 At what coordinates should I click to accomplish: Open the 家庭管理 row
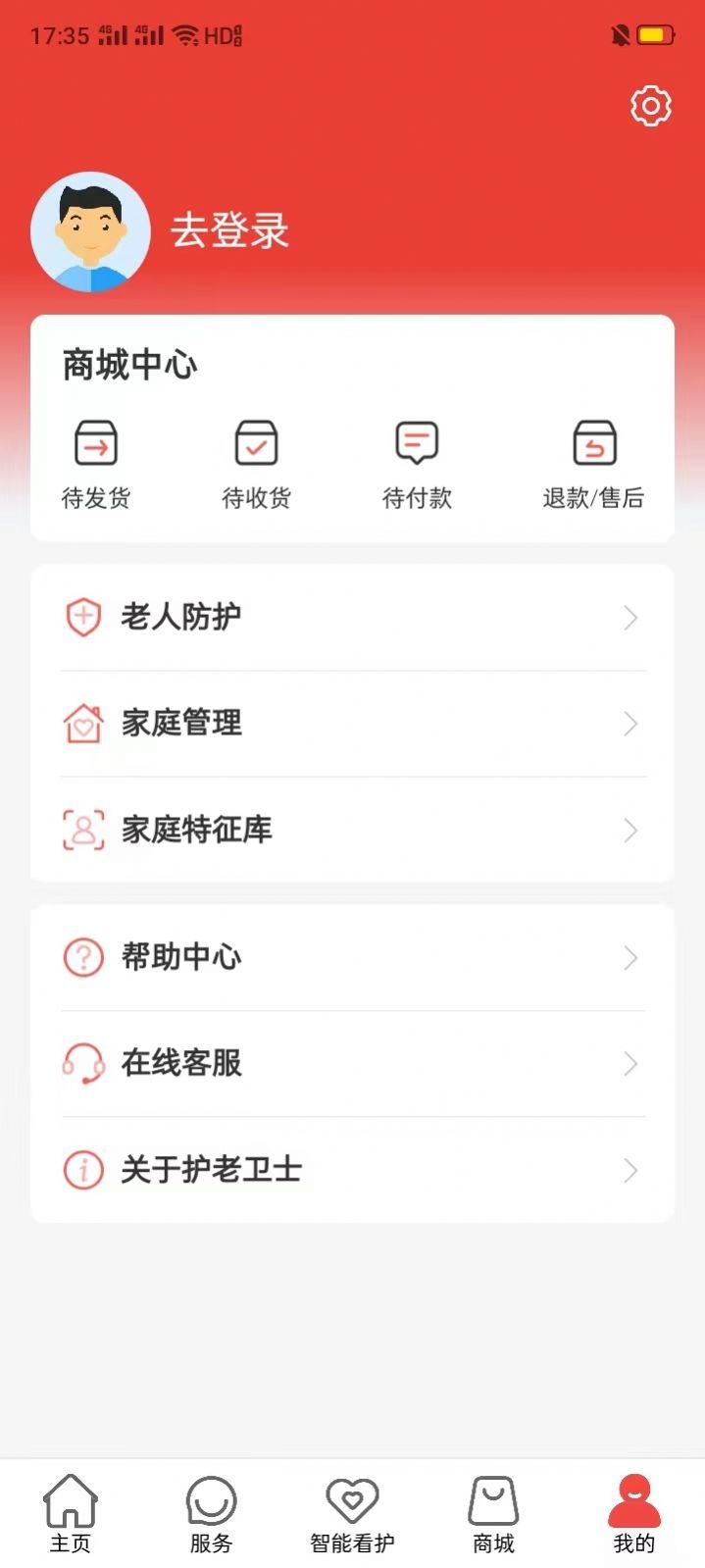[x=352, y=724]
